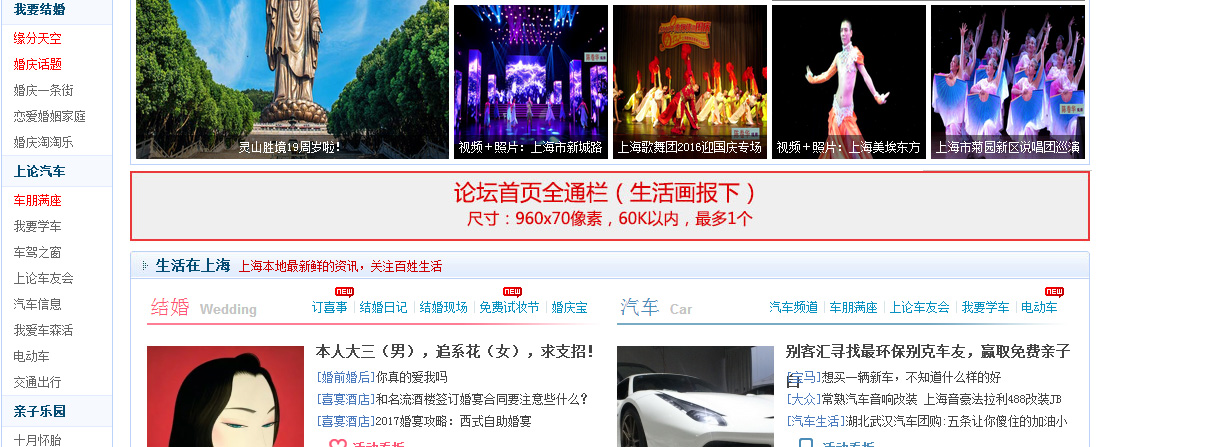This screenshot has width=1220, height=447.
Task: Select 结婚日记 in the Wedding links
Action: coord(383,308)
